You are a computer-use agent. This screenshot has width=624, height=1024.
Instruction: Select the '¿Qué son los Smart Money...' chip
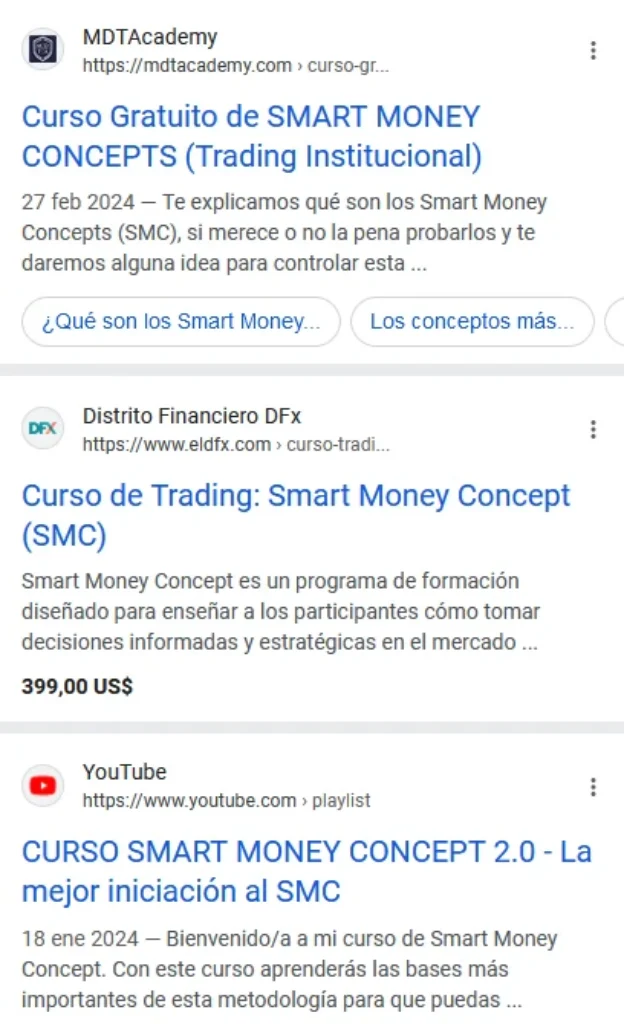pos(181,322)
